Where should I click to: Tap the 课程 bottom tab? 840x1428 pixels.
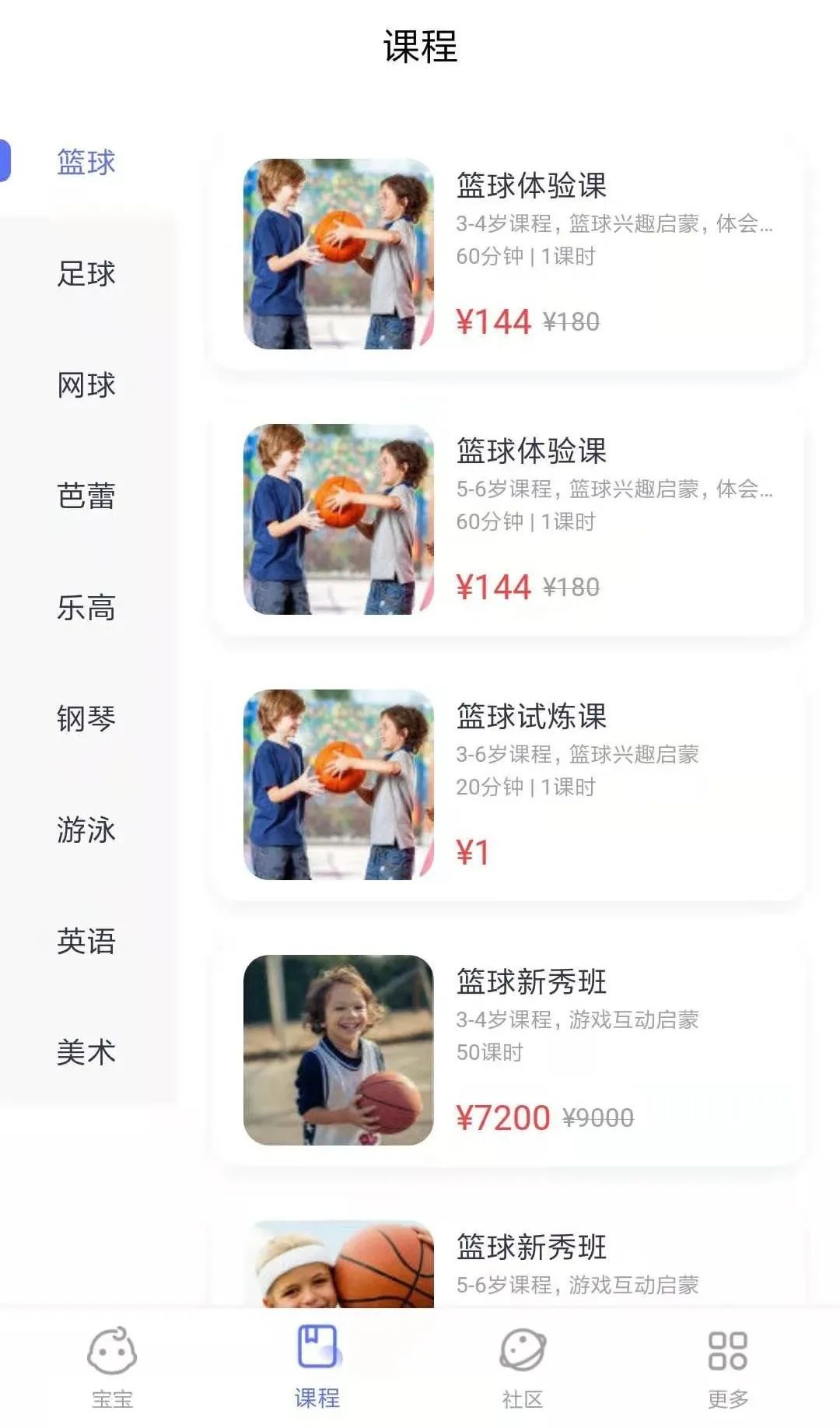[317, 1367]
